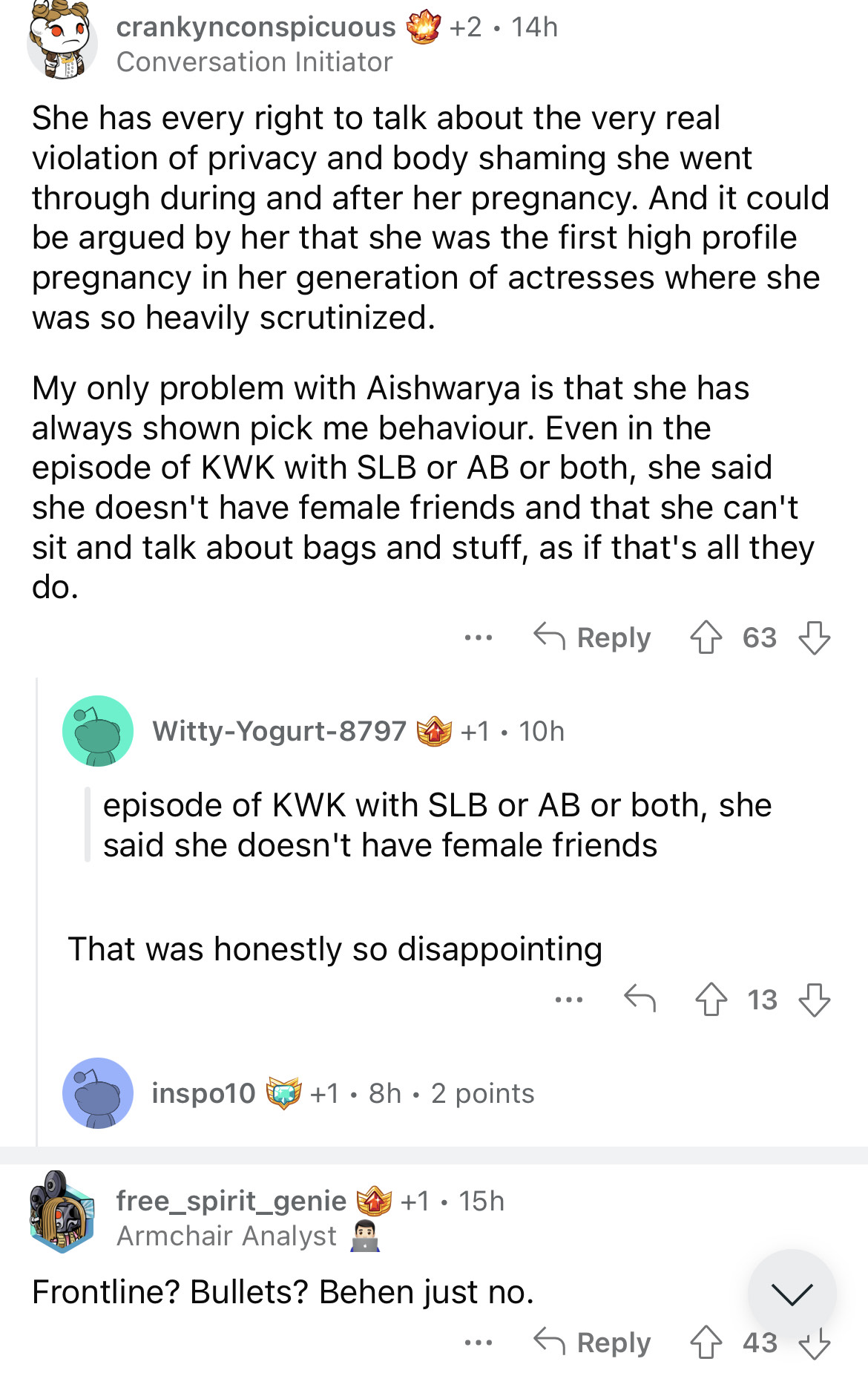Reply to free_spirit_genie's comment
Screen dimensions: 868x1373
pos(593,1343)
